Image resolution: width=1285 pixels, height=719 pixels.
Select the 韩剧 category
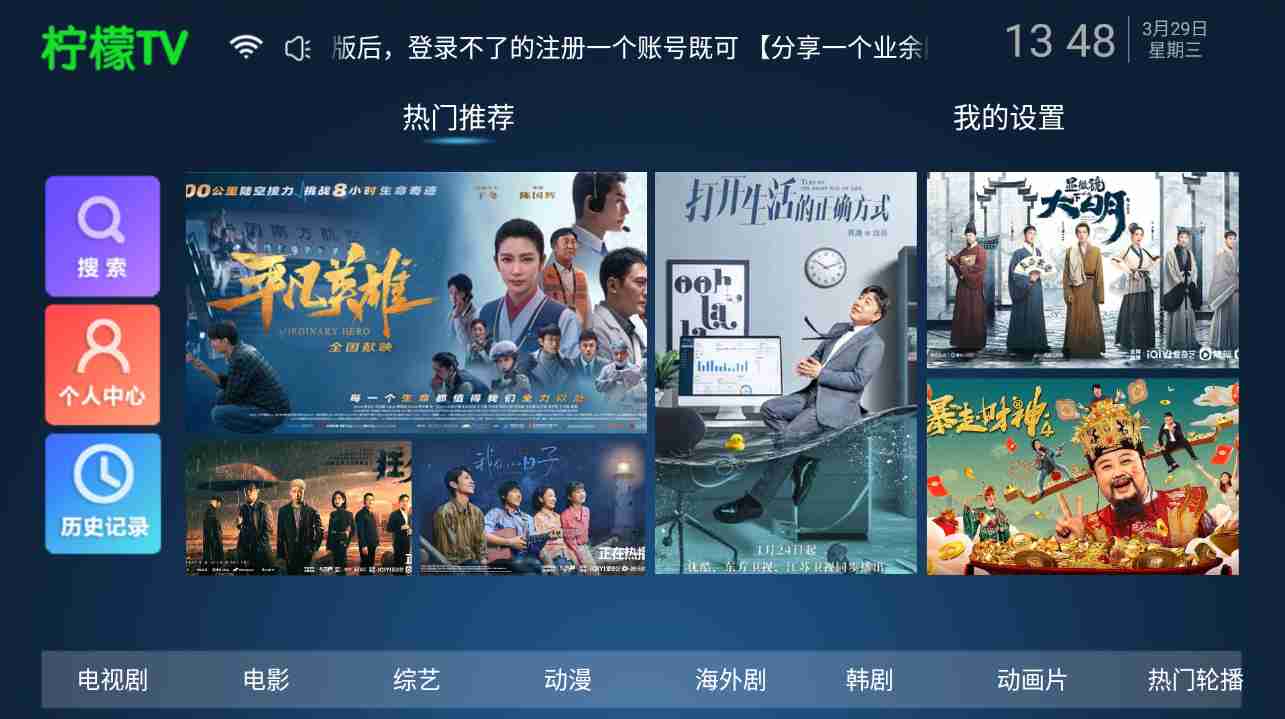click(x=869, y=681)
